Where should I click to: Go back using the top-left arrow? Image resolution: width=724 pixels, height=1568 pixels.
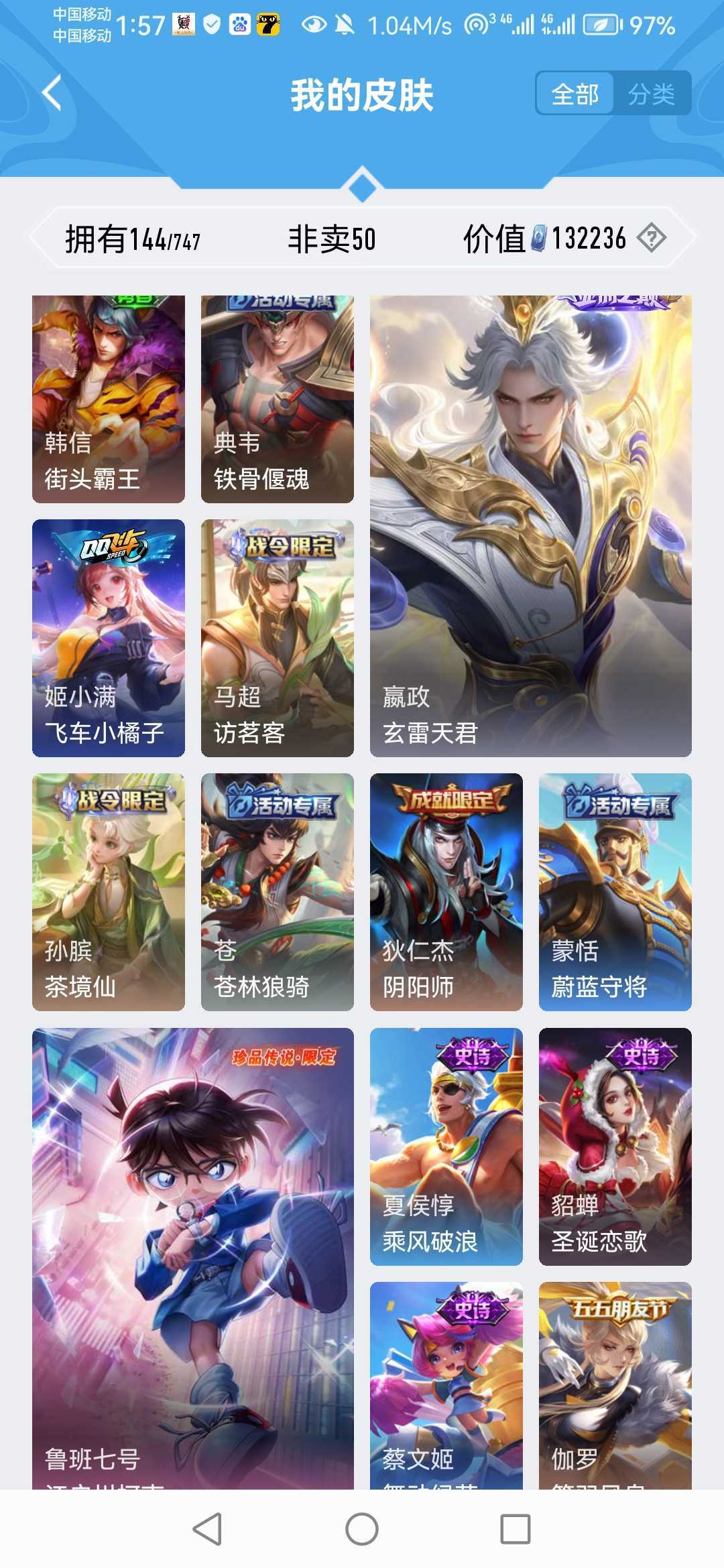[52, 92]
